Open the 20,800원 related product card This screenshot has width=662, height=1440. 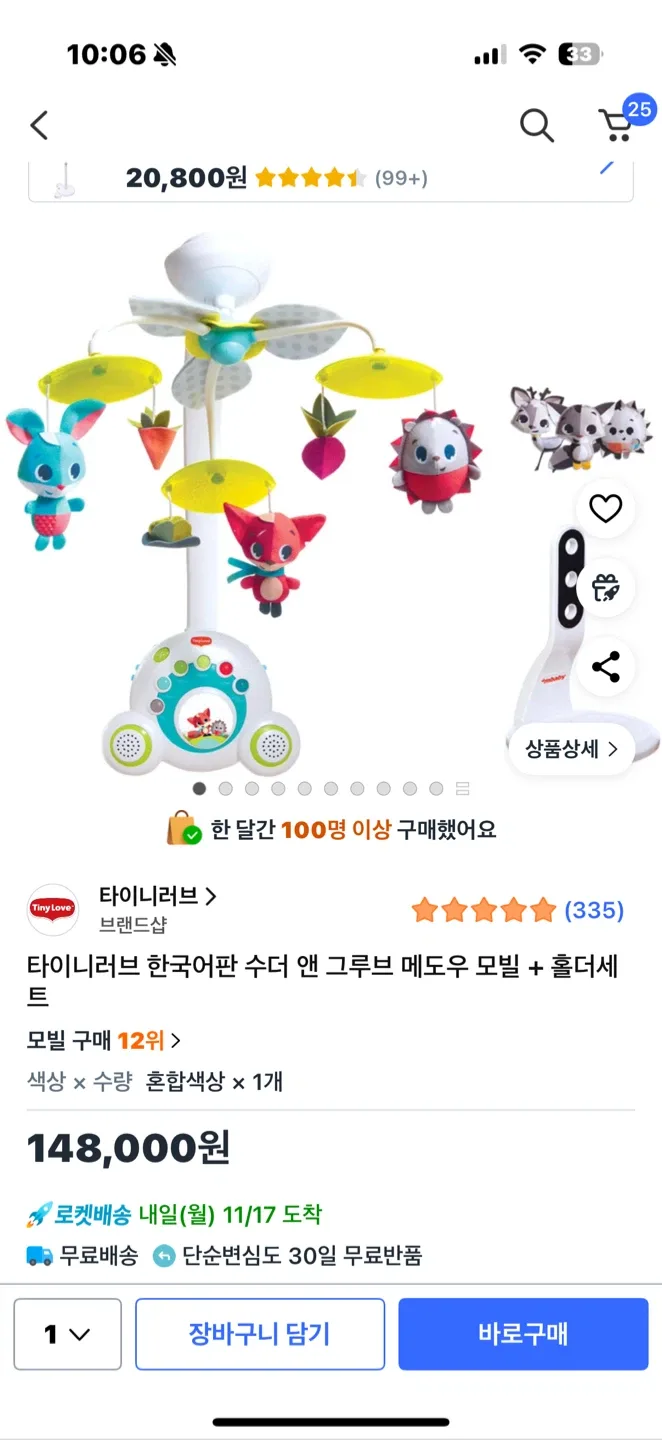330,179
